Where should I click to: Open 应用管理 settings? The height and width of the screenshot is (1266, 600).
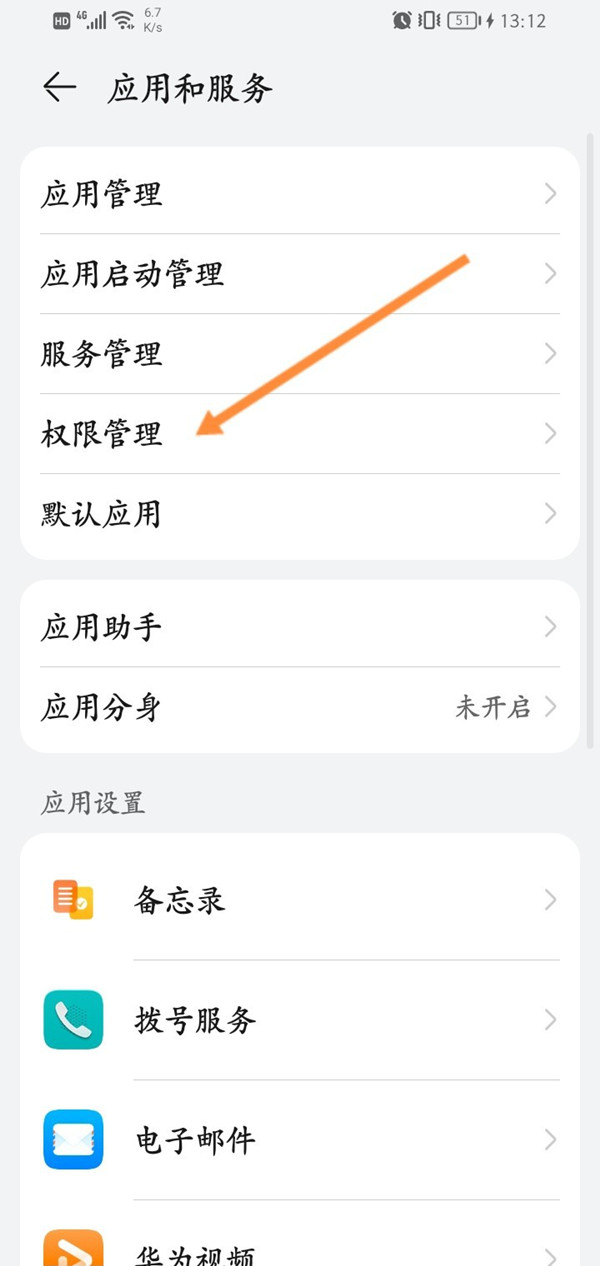(x=300, y=194)
